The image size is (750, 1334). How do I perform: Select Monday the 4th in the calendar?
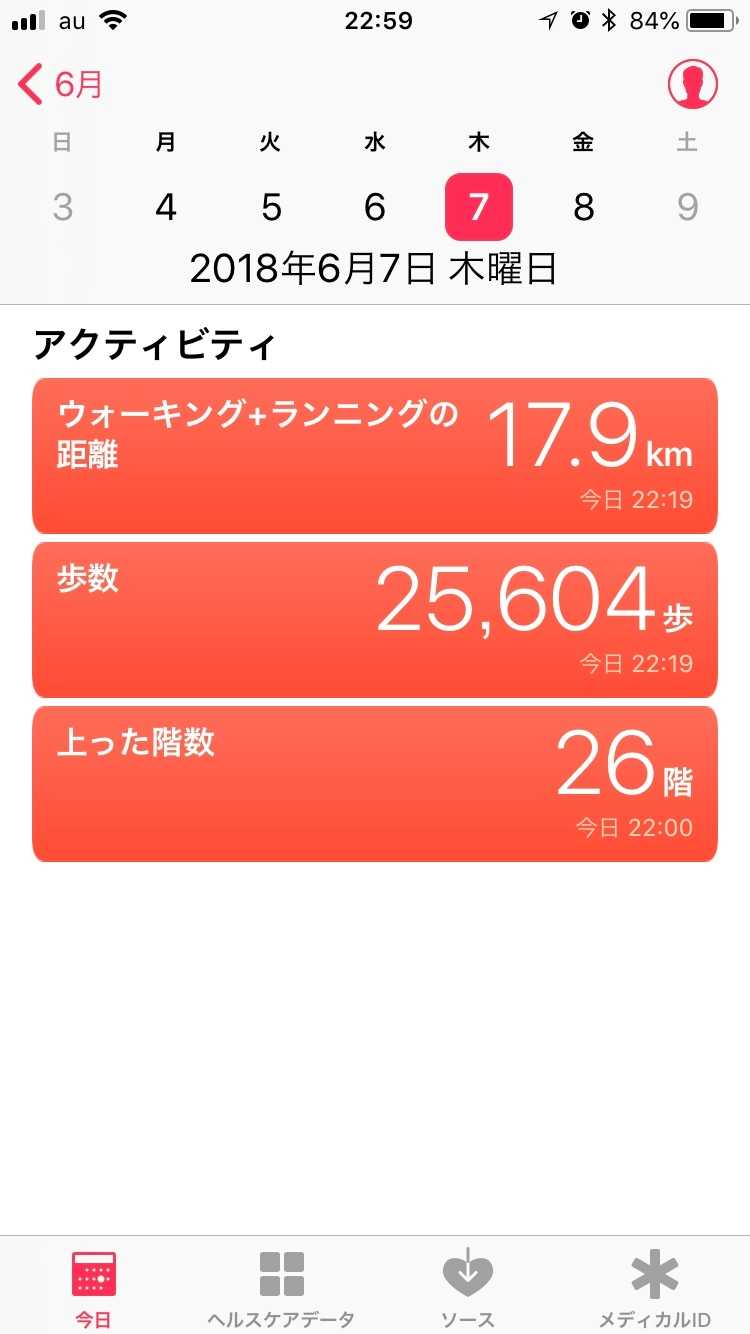click(x=166, y=207)
